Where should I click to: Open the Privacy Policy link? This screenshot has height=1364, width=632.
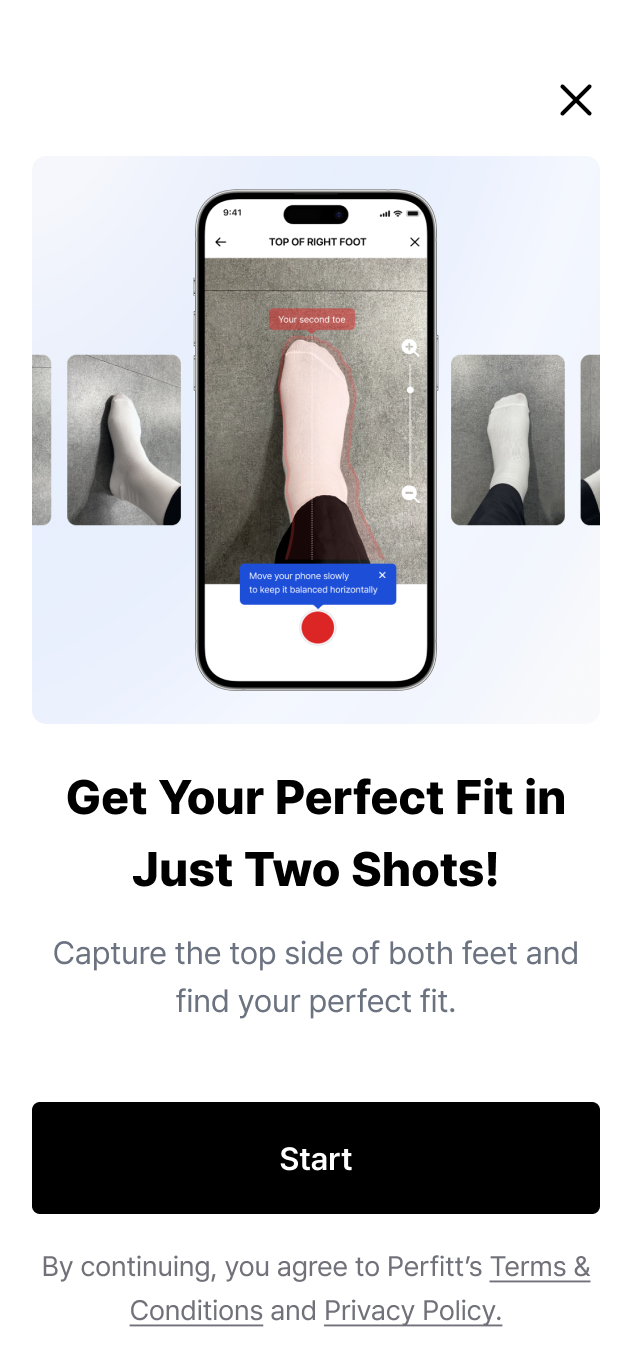[x=412, y=1311]
